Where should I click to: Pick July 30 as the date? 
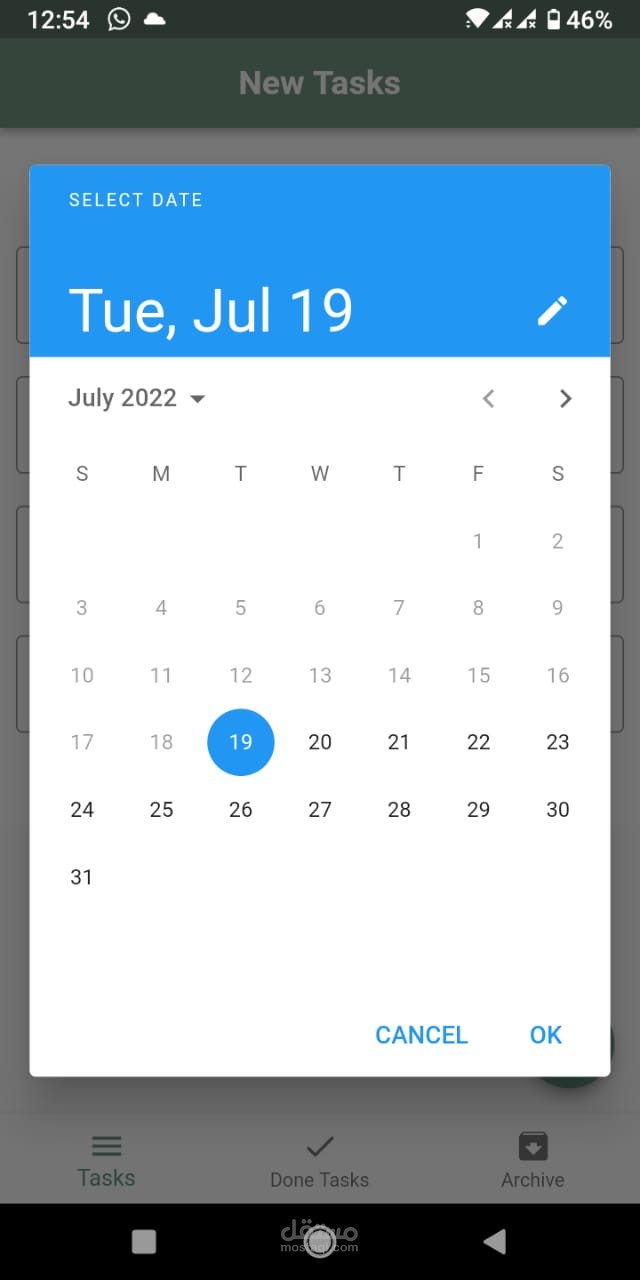558,809
